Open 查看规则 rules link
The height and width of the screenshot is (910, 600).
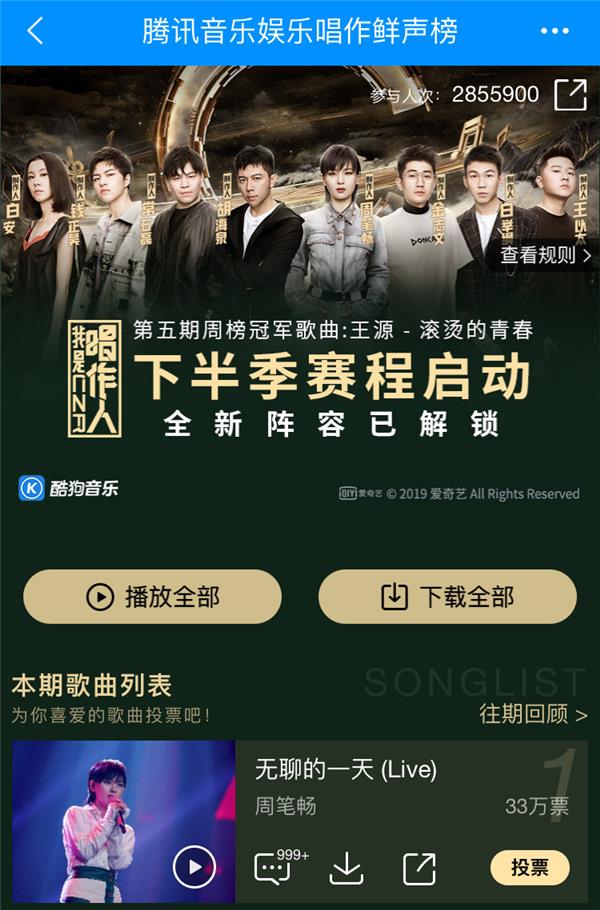[545, 255]
